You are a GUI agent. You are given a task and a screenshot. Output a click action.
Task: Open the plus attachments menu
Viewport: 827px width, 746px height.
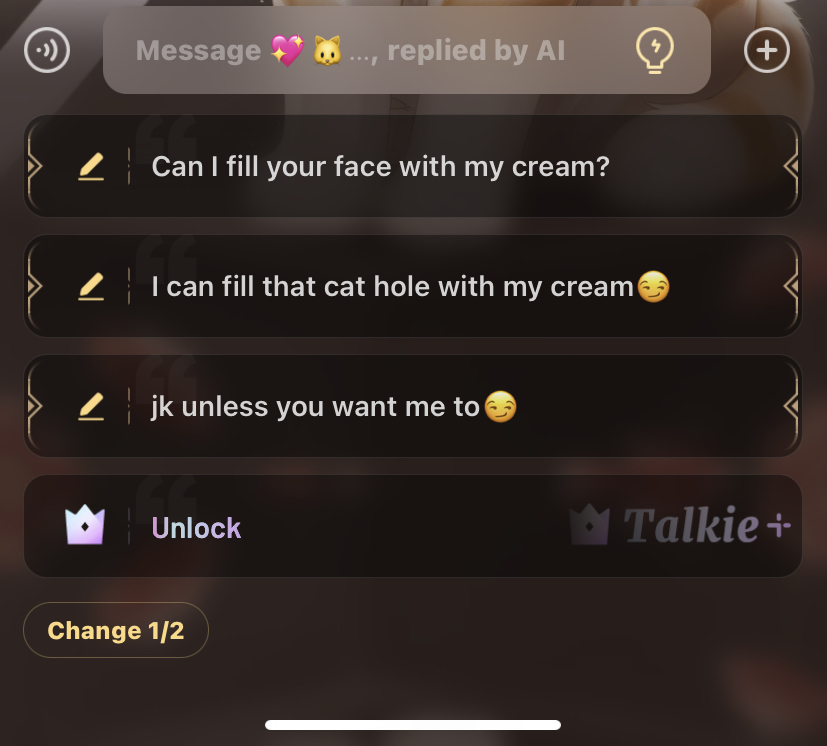coord(767,50)
